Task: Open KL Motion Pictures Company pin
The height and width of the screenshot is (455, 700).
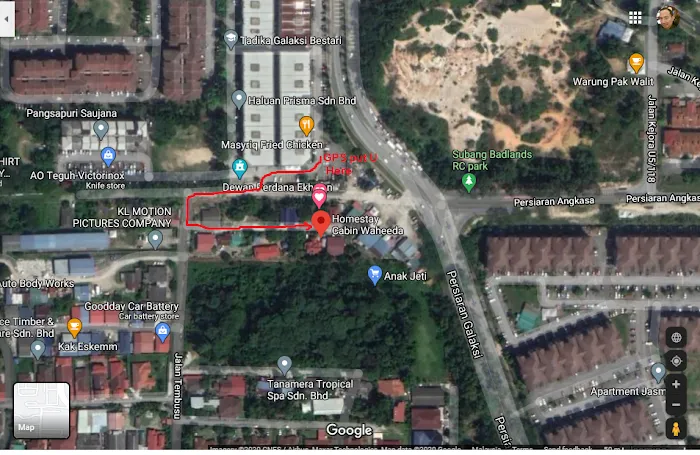Action: [155, 238]
